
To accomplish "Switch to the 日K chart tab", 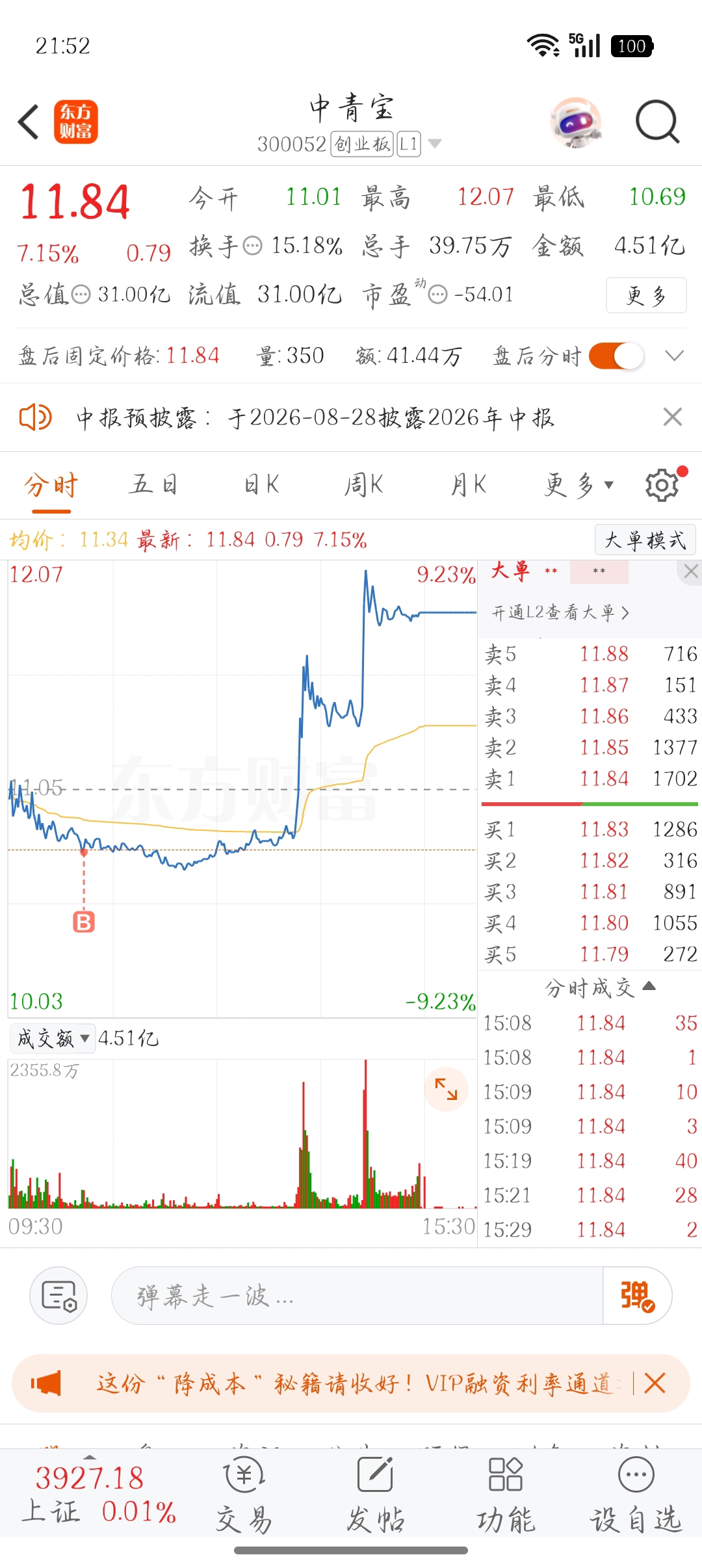I will click(x=262, y=485).
